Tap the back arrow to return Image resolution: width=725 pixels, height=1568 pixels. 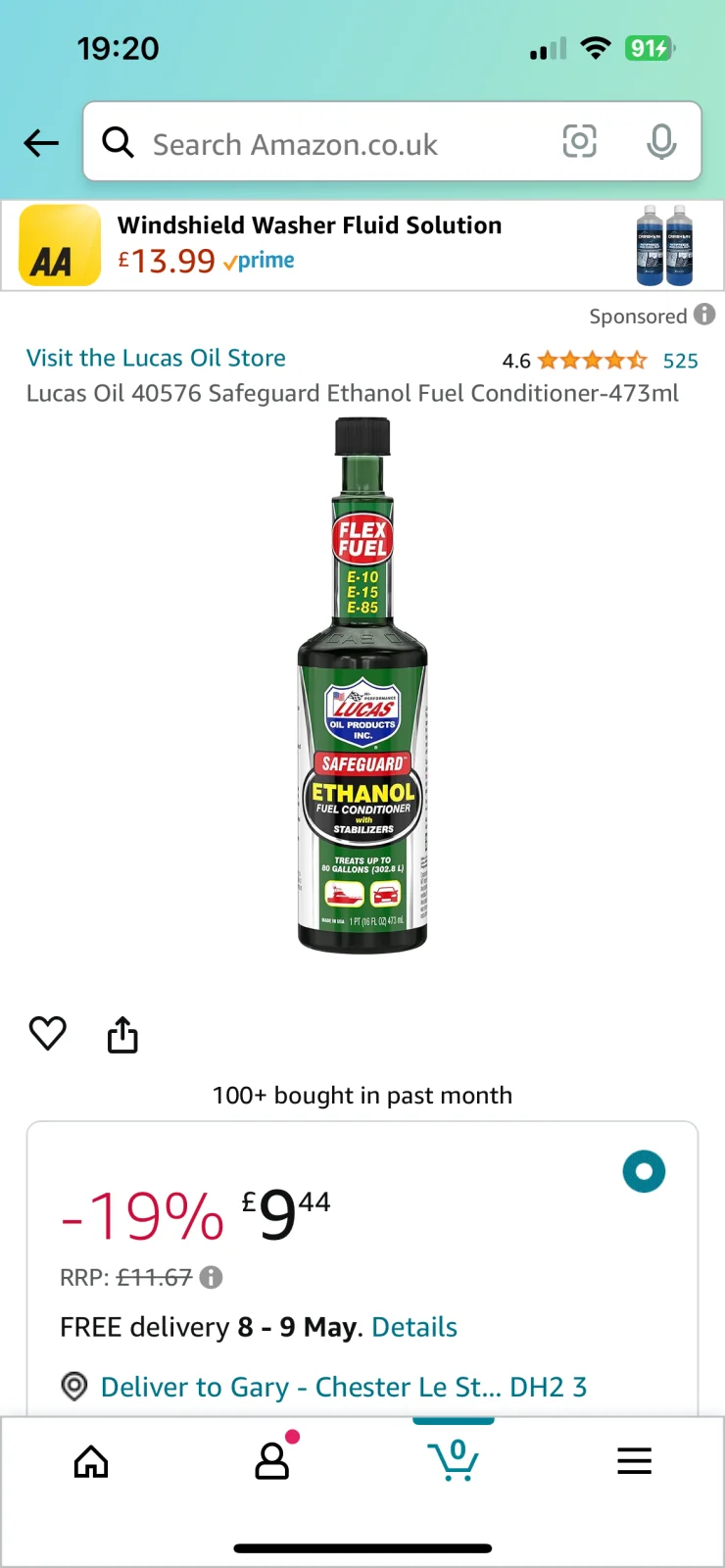(40, 142)
